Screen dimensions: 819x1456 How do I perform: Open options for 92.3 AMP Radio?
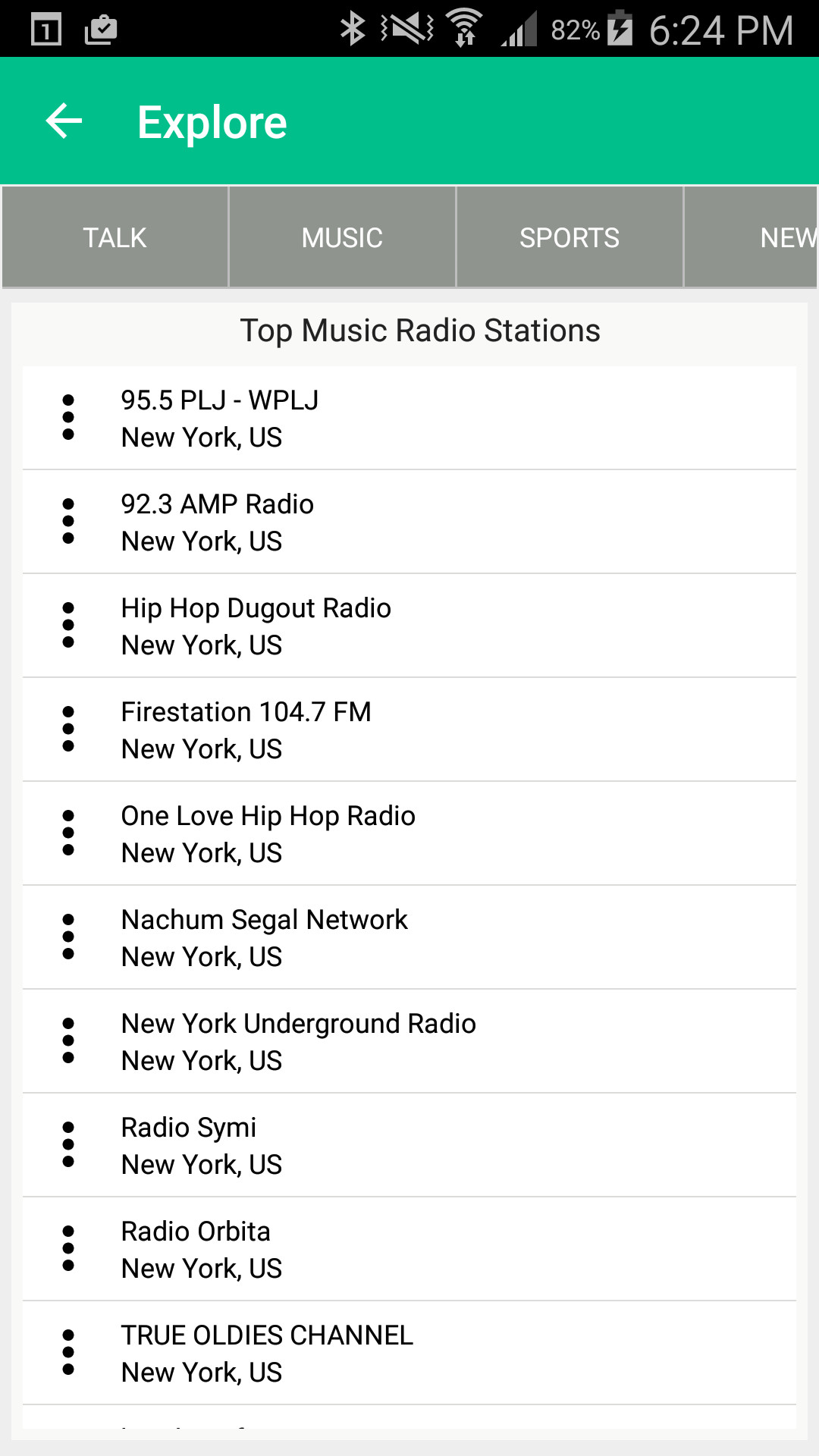(x=68, y=522)
